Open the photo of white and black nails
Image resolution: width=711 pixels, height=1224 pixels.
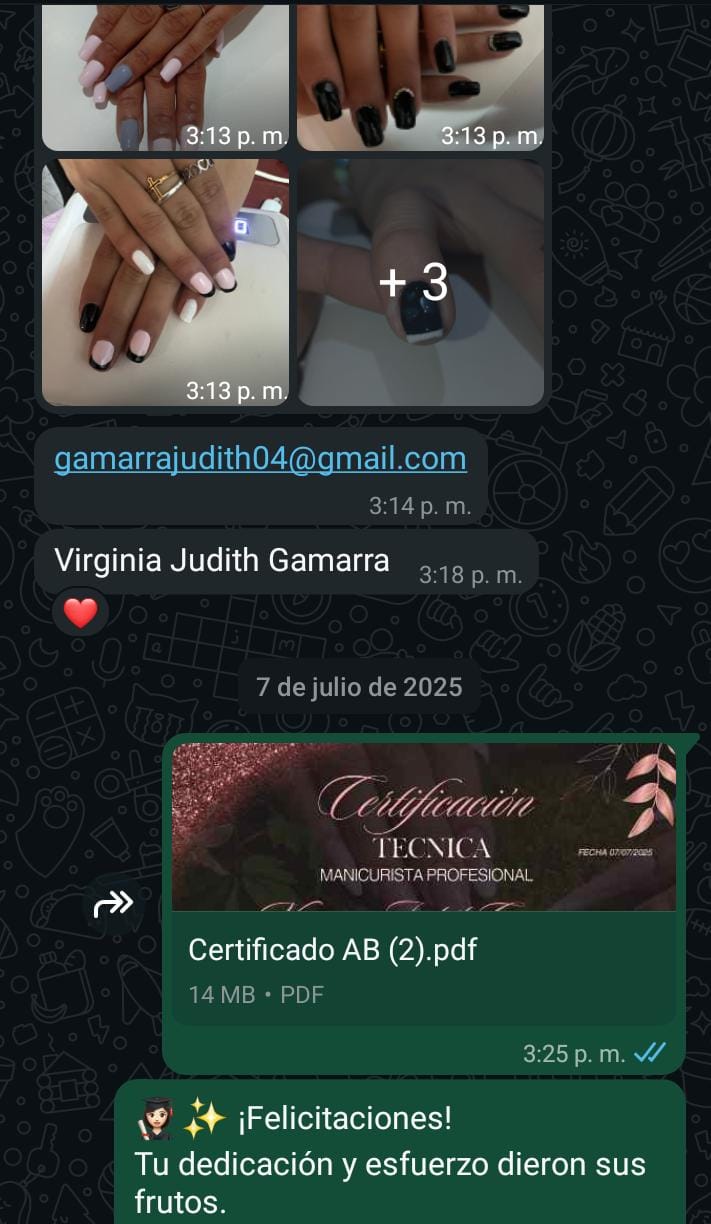[x=165, y=283]
